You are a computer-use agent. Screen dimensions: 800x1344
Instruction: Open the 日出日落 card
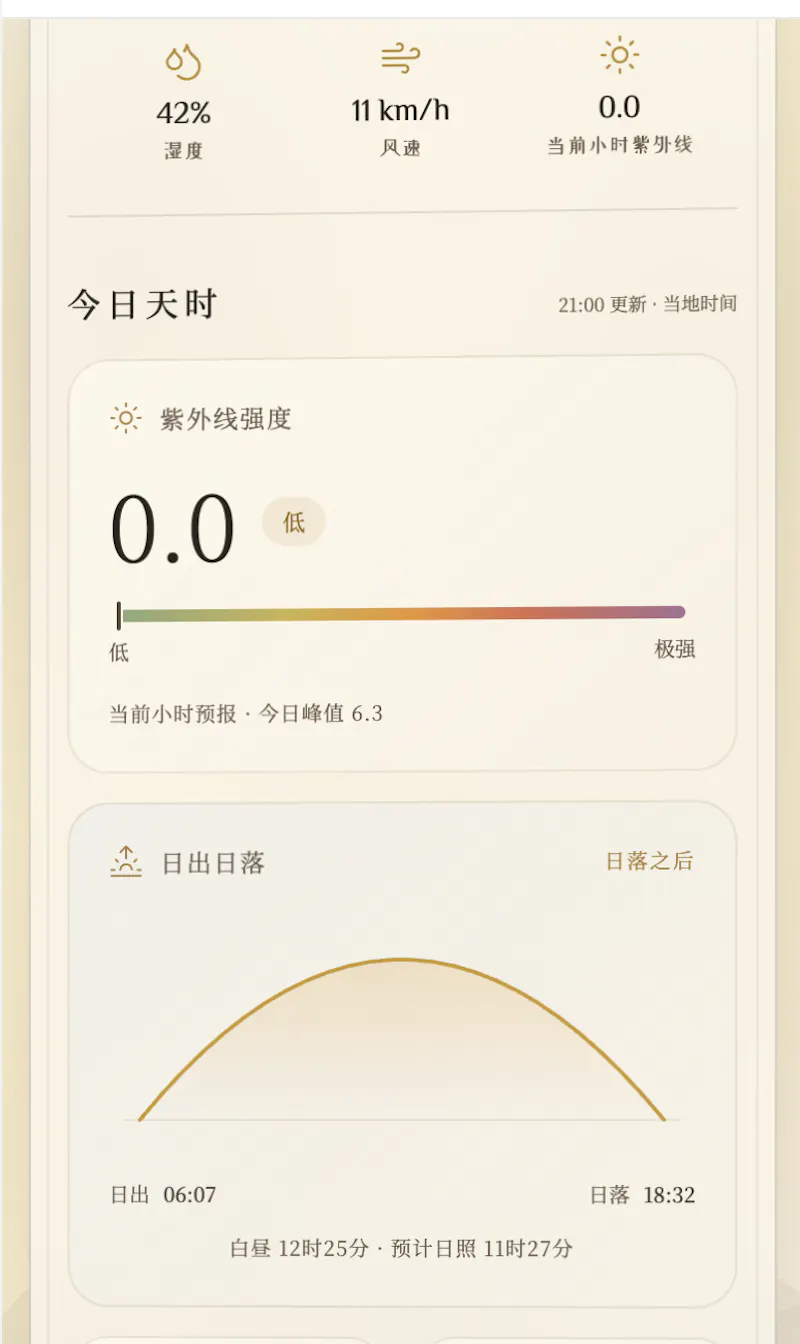[x=402, y=1054]
